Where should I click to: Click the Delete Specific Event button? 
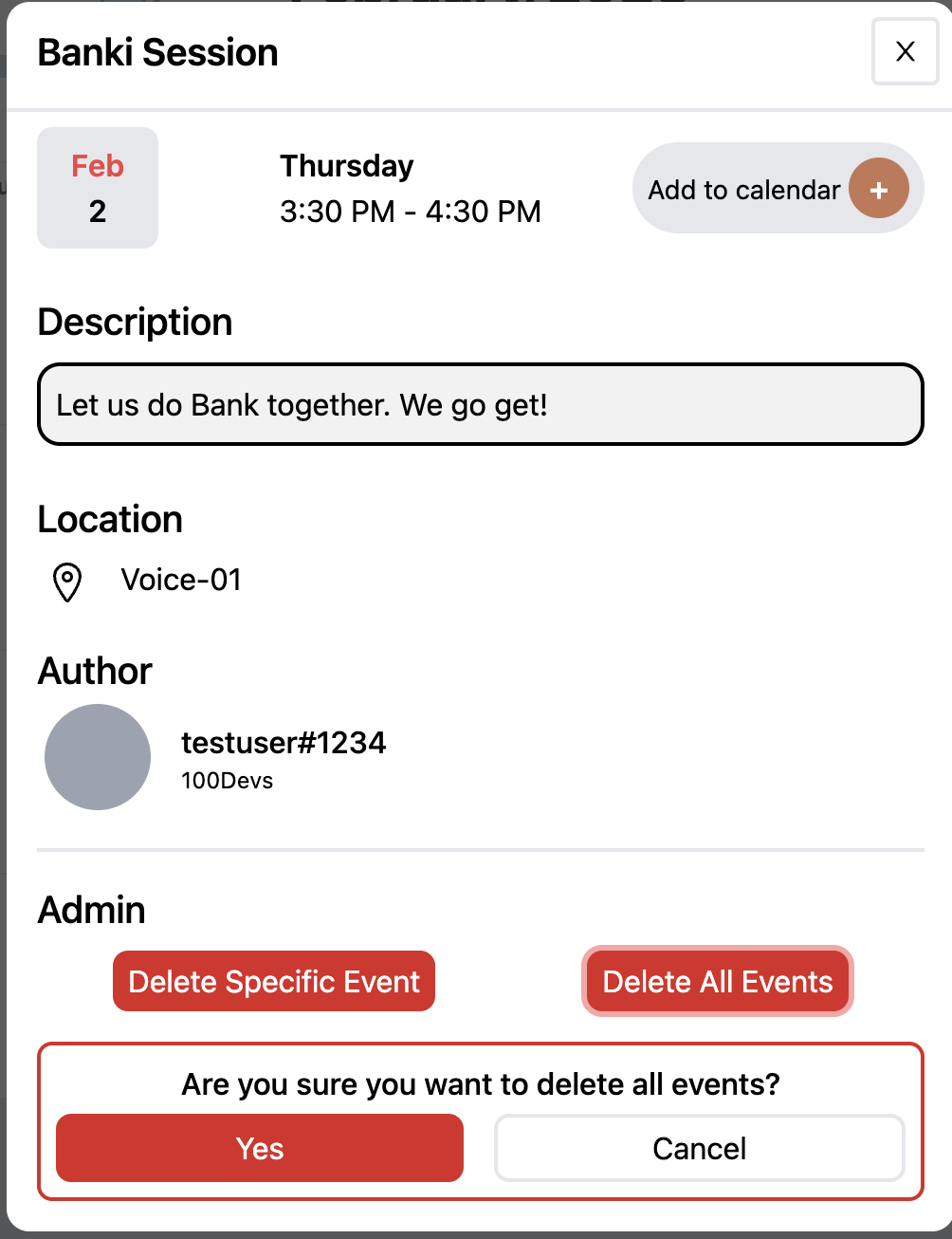[273, 981]
